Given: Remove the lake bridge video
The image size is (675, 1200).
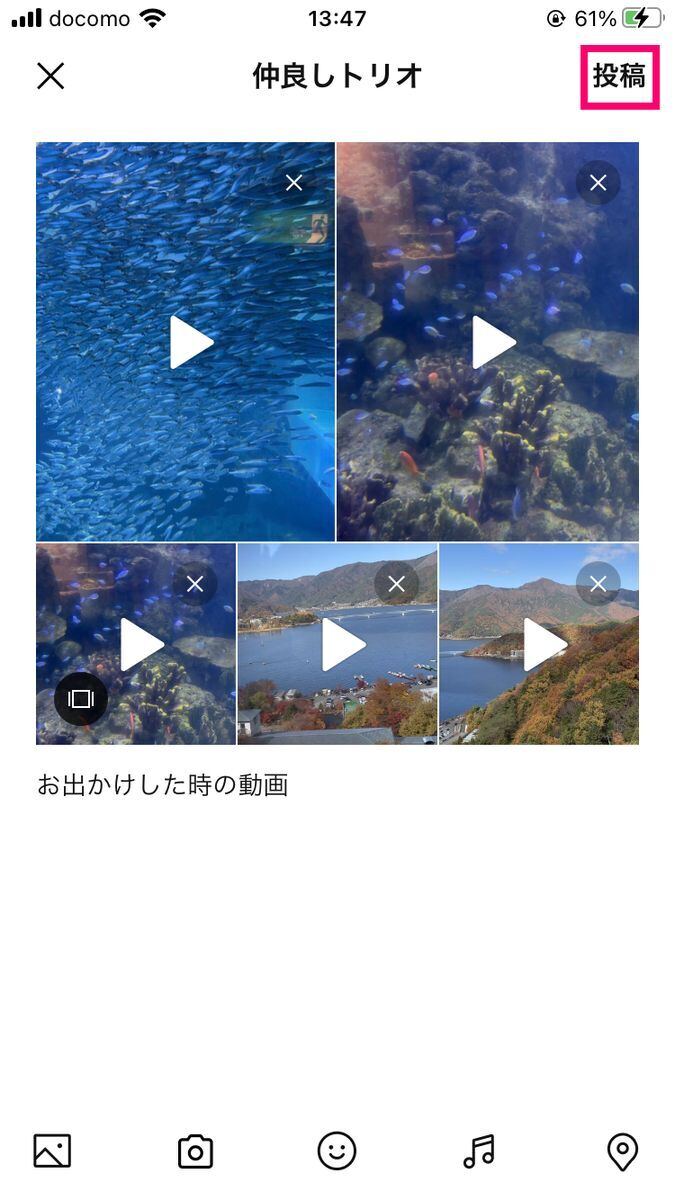Looking at the screenshot, I should point(397,584).
